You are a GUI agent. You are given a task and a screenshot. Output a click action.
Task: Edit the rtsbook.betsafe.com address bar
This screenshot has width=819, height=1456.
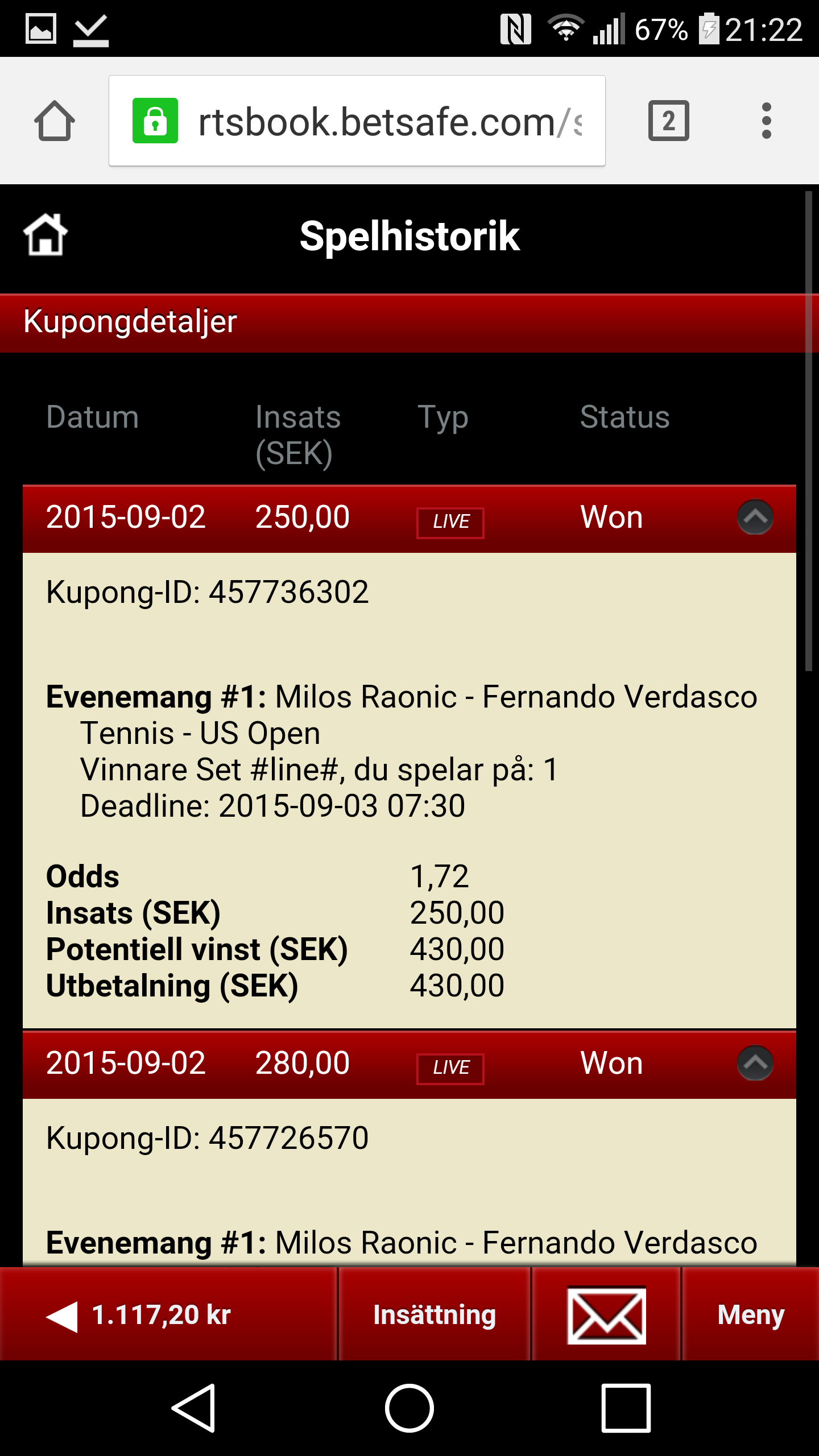(357, 121)
